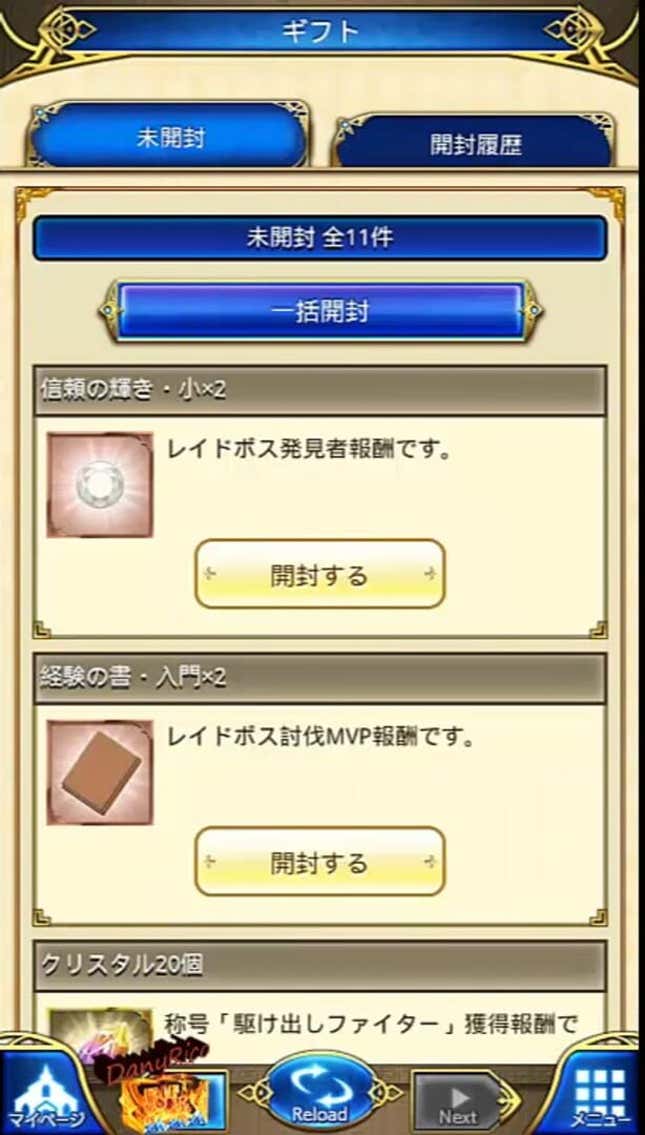Screen dimensions: 645x1135
Task: Tap 開封する for 経験の書・入門×2
Action: (x=319, y=862)
